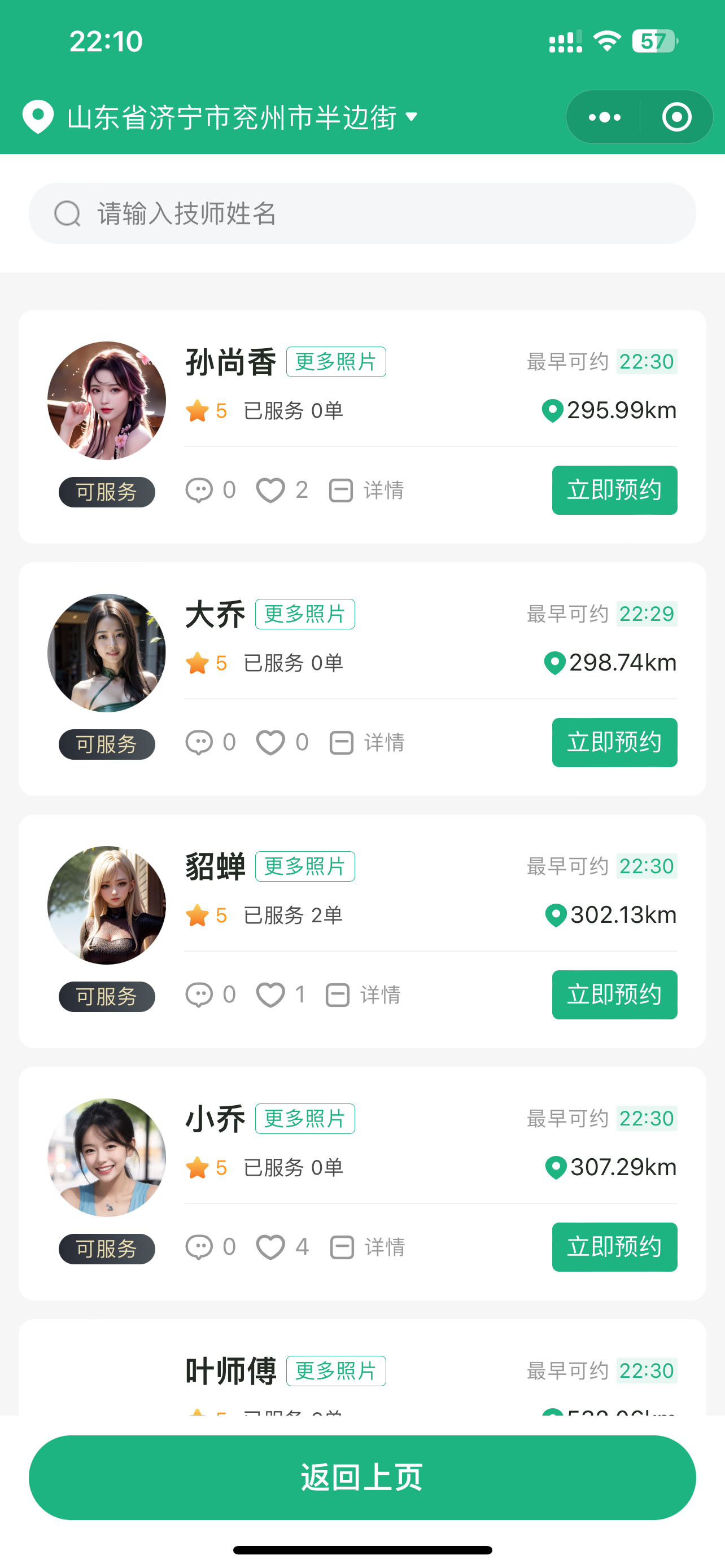Close the mini program via the circle icon
The width and height of the screenshot is (725, 1568).
(676, 117)
